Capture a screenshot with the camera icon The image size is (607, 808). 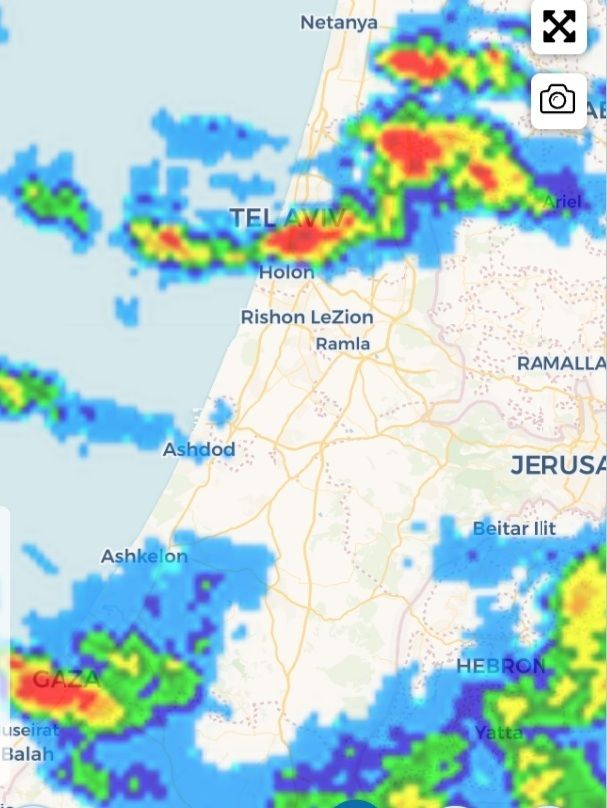pyautogui.click(x=558, y=100)
